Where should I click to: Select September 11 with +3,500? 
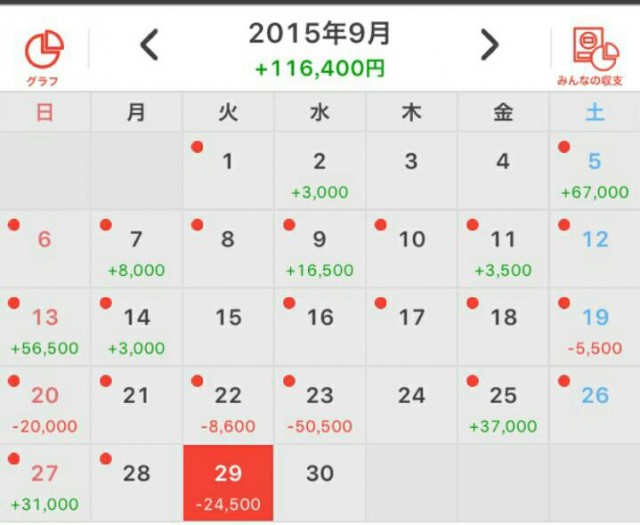pos(503,249)
